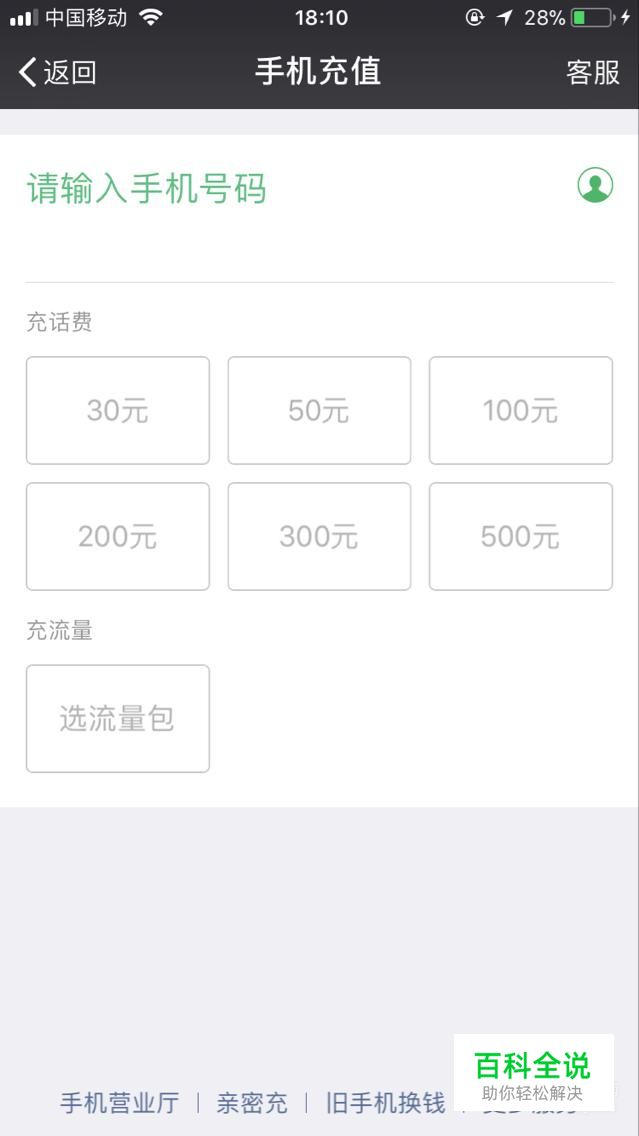Viewport: 639px width, 1136px height.
Task: Pick the 100元 recharge amount
Action: (521, 410)
